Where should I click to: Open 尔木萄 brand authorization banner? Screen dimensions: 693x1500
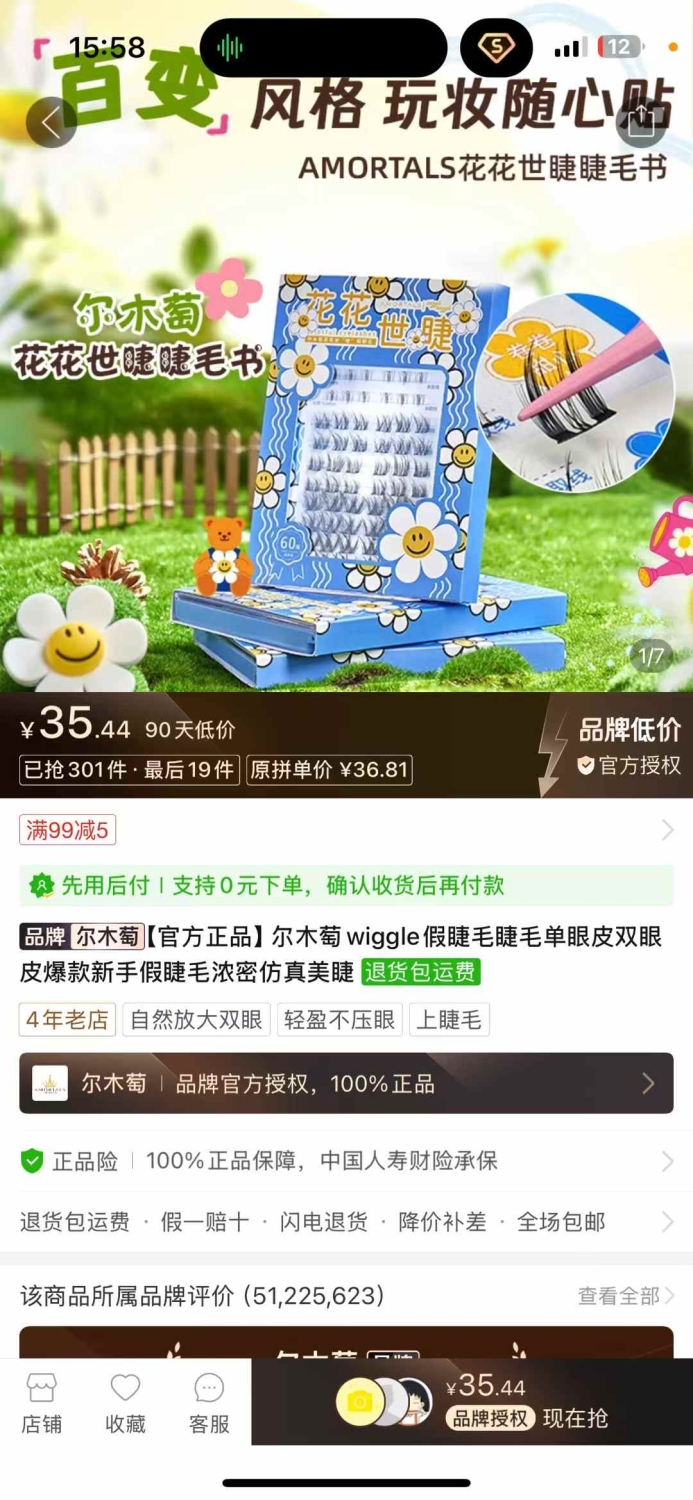tap(346, 1083)
